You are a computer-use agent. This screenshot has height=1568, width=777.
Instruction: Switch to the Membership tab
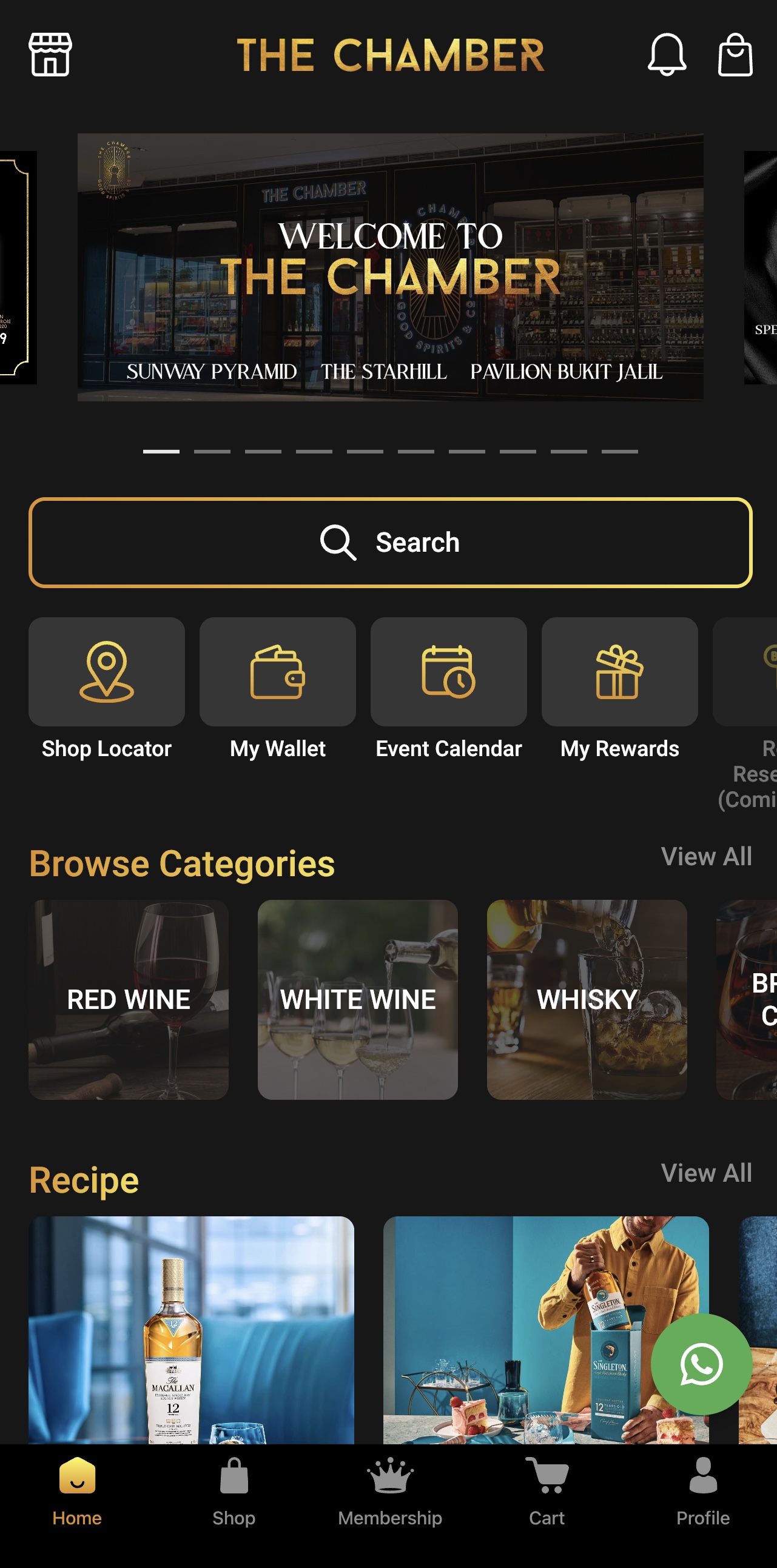click(390, 1492)
